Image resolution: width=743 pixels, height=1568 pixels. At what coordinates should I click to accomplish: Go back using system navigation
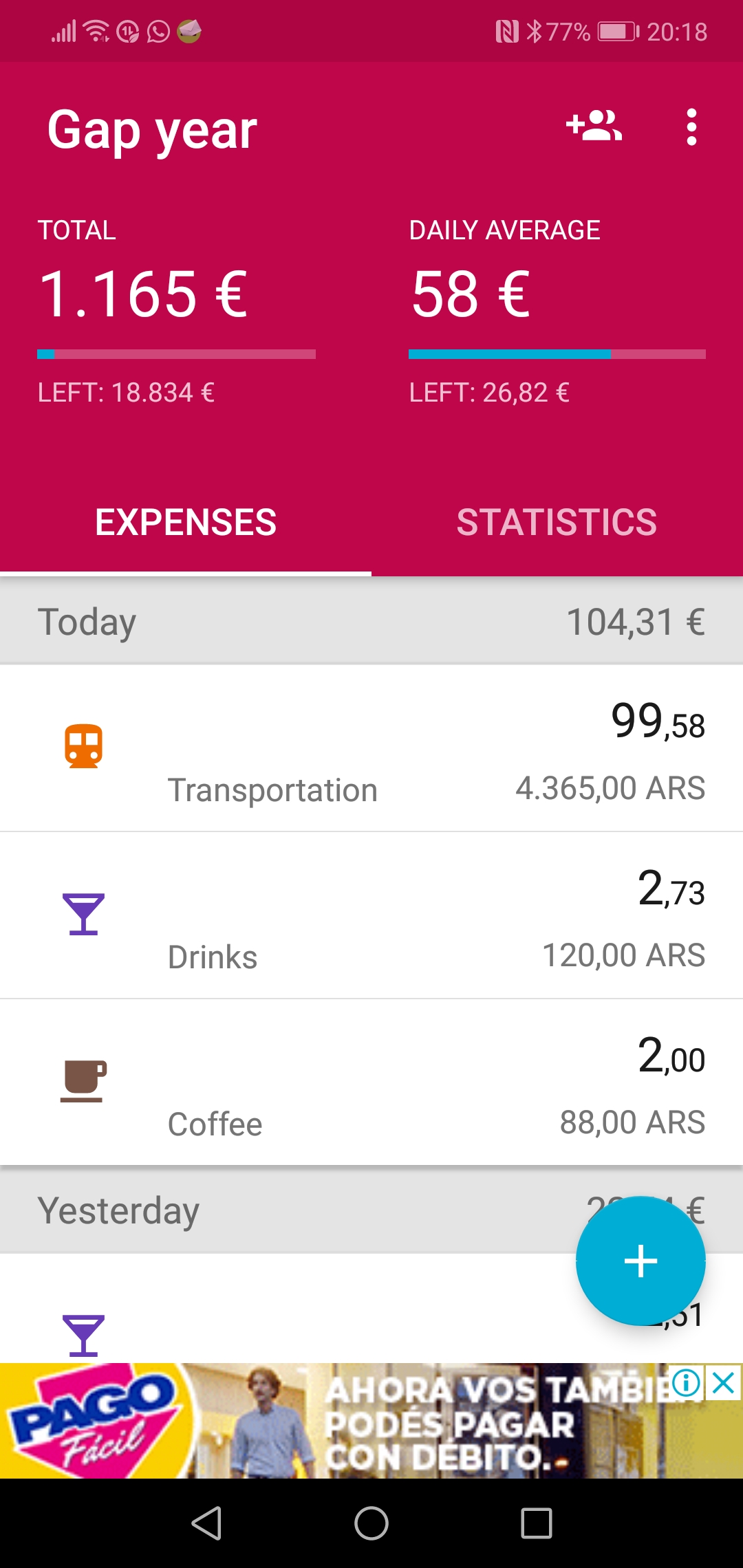click(206, 1523)
